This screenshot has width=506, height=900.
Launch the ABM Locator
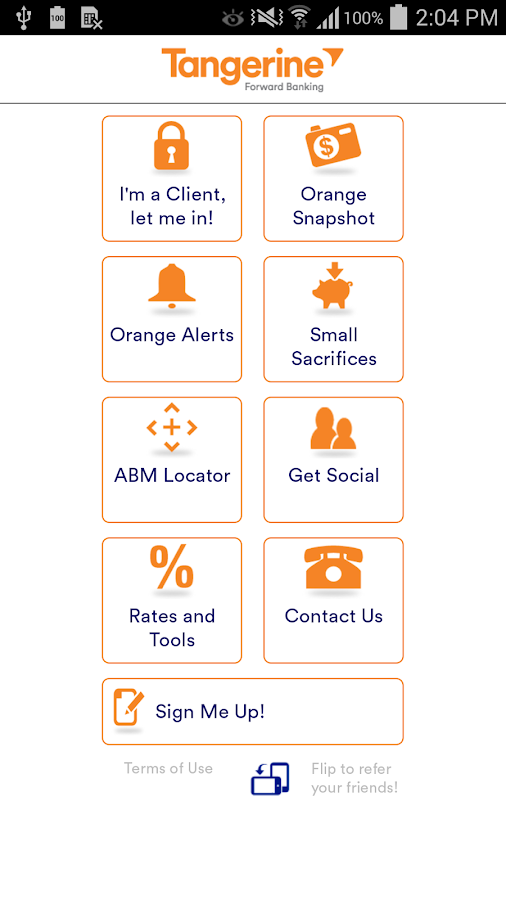coord(172,460)
